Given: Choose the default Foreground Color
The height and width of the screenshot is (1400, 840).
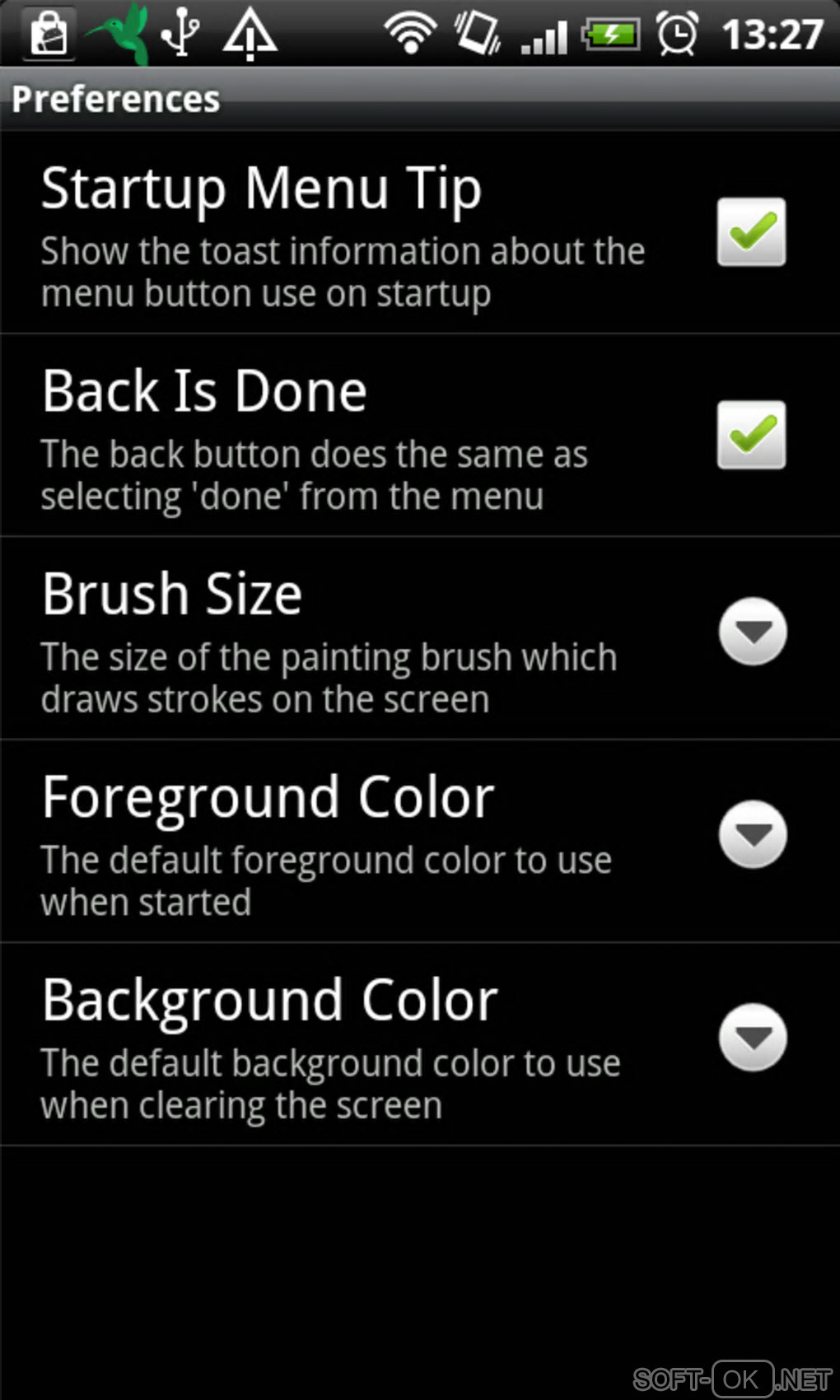Looking at the screenshot, I should pyautogui.click(x=752, y=834).
